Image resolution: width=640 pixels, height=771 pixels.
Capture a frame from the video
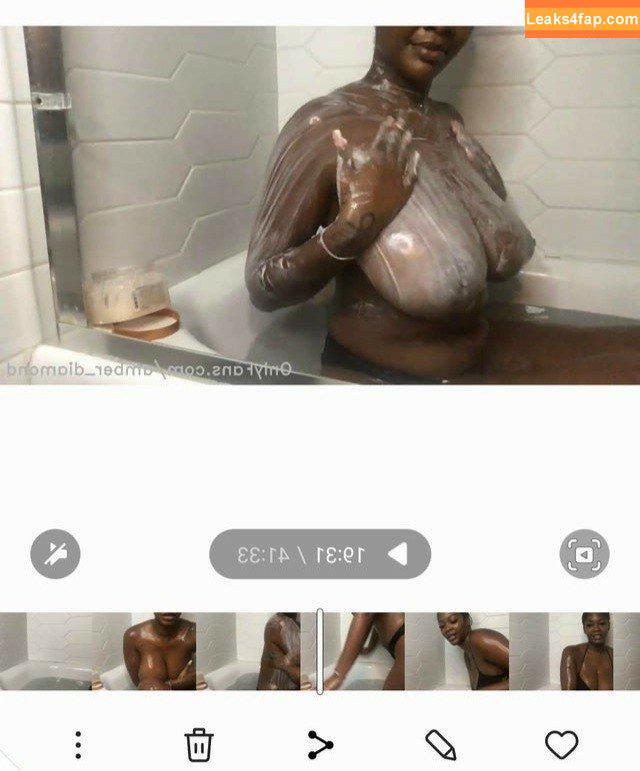pos(584,553)
